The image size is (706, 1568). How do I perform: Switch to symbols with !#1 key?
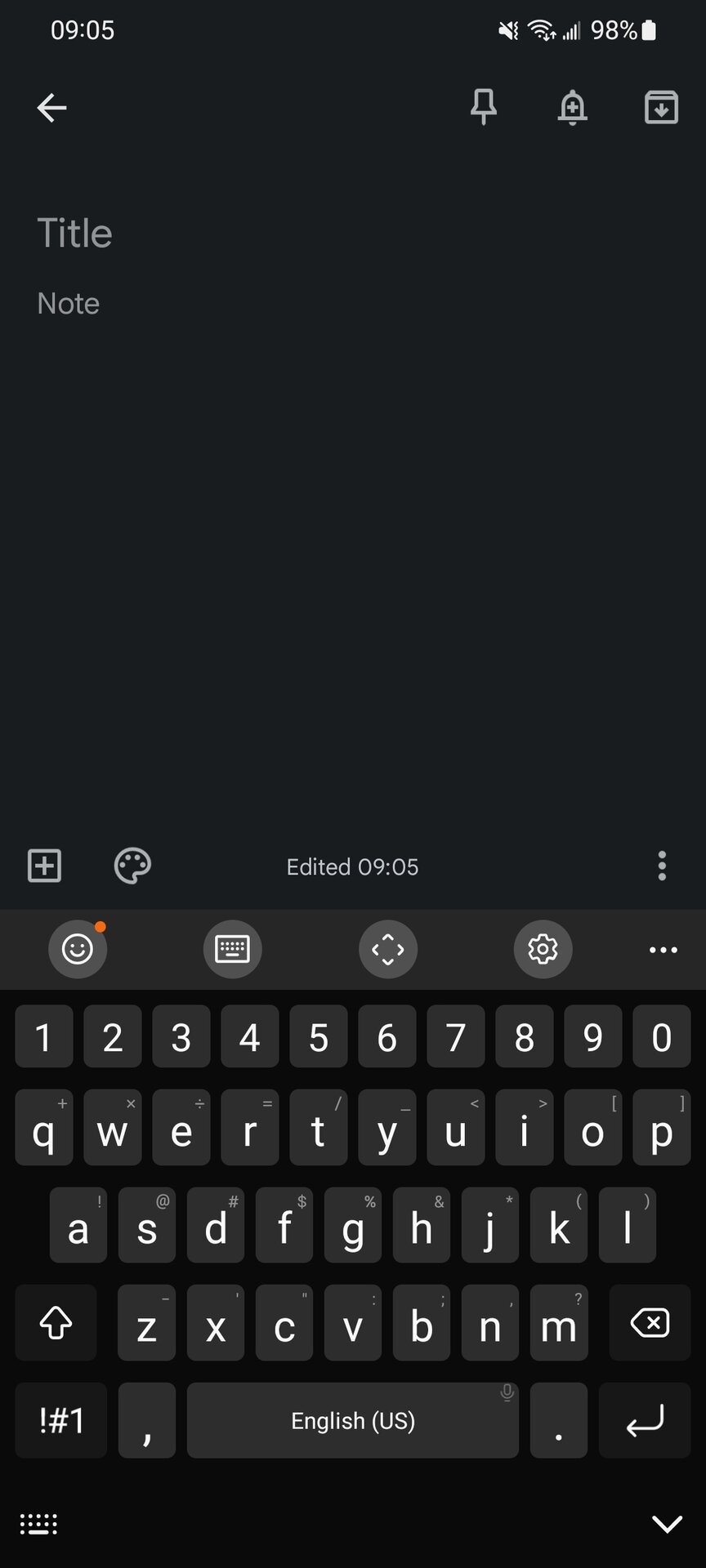61,1421
